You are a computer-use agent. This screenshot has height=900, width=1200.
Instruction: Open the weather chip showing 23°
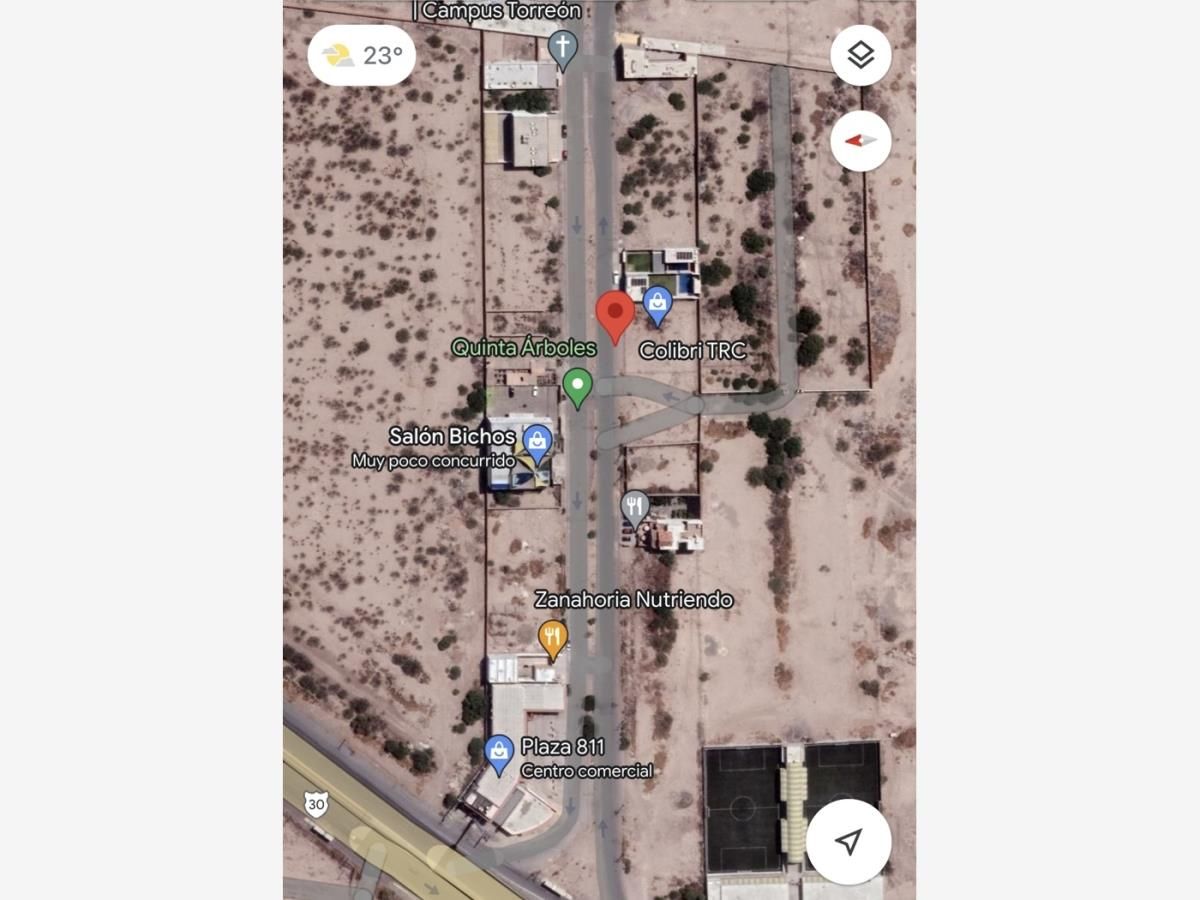(361, 55)
